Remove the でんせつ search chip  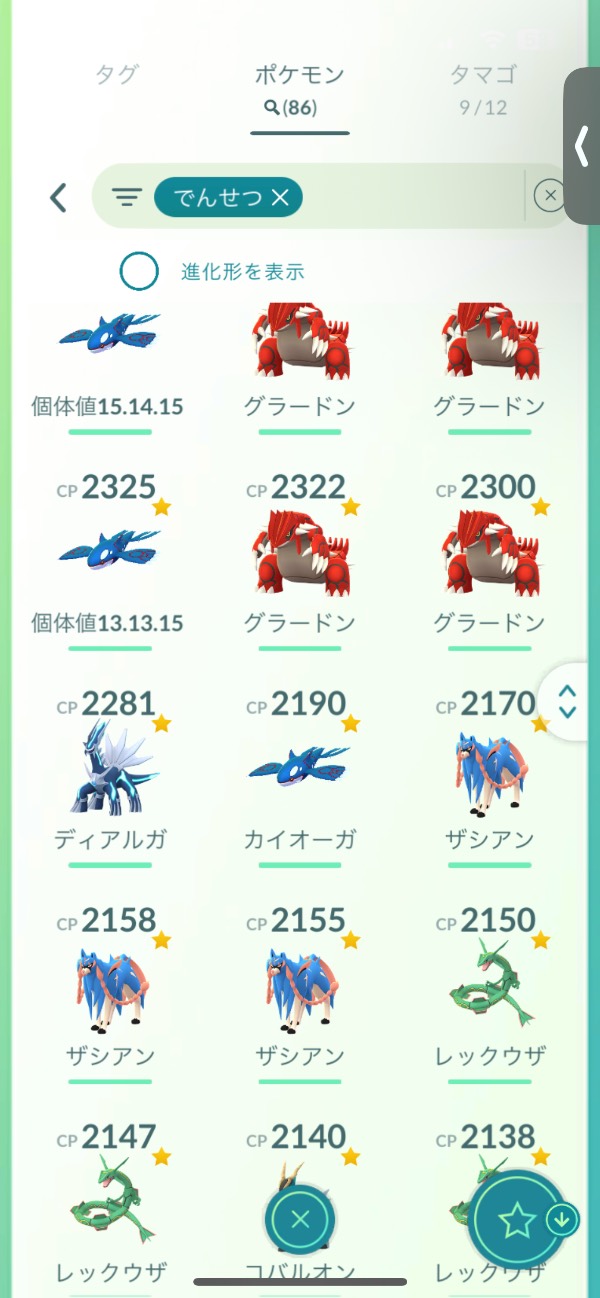pyautogui.click(x=280, y=198)
